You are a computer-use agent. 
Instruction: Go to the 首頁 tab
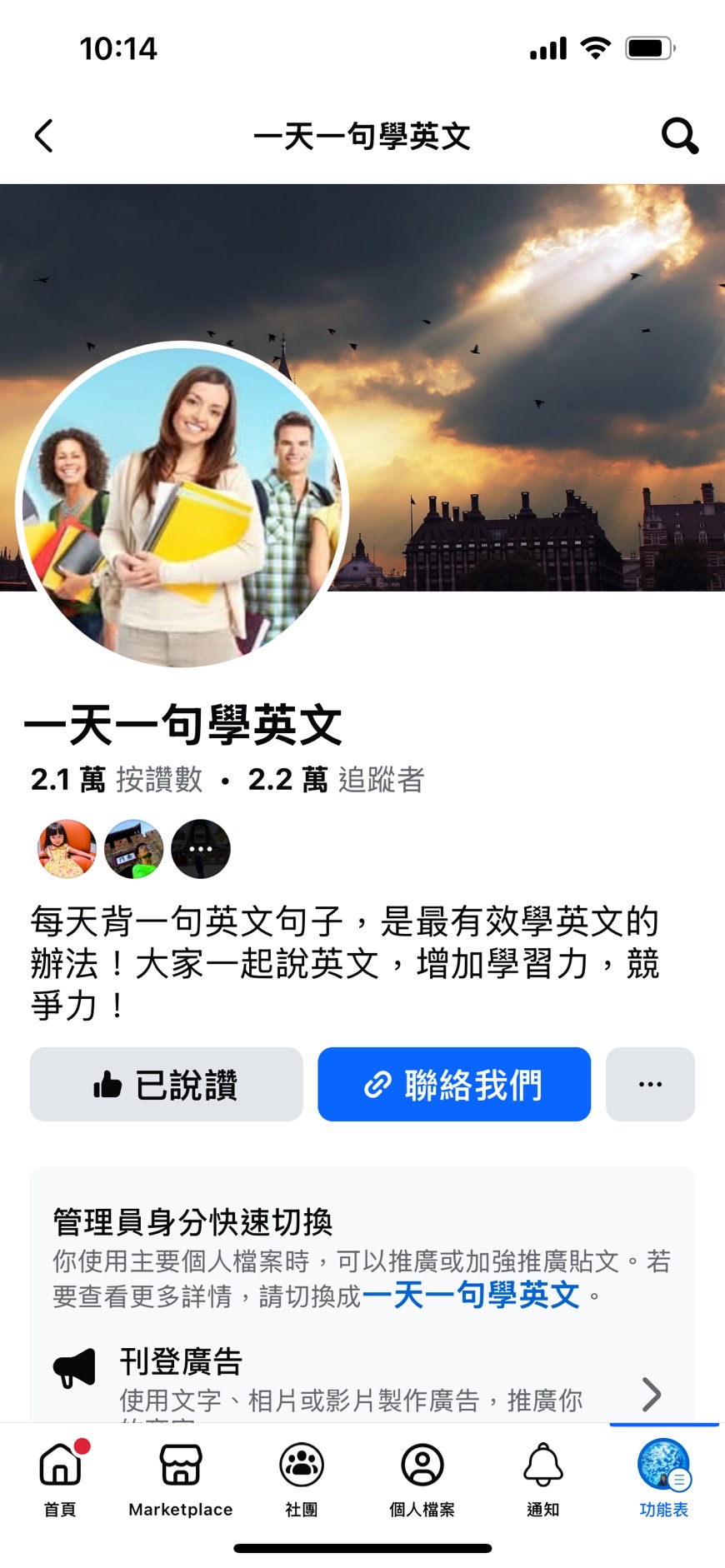(x=60, y=1480)
